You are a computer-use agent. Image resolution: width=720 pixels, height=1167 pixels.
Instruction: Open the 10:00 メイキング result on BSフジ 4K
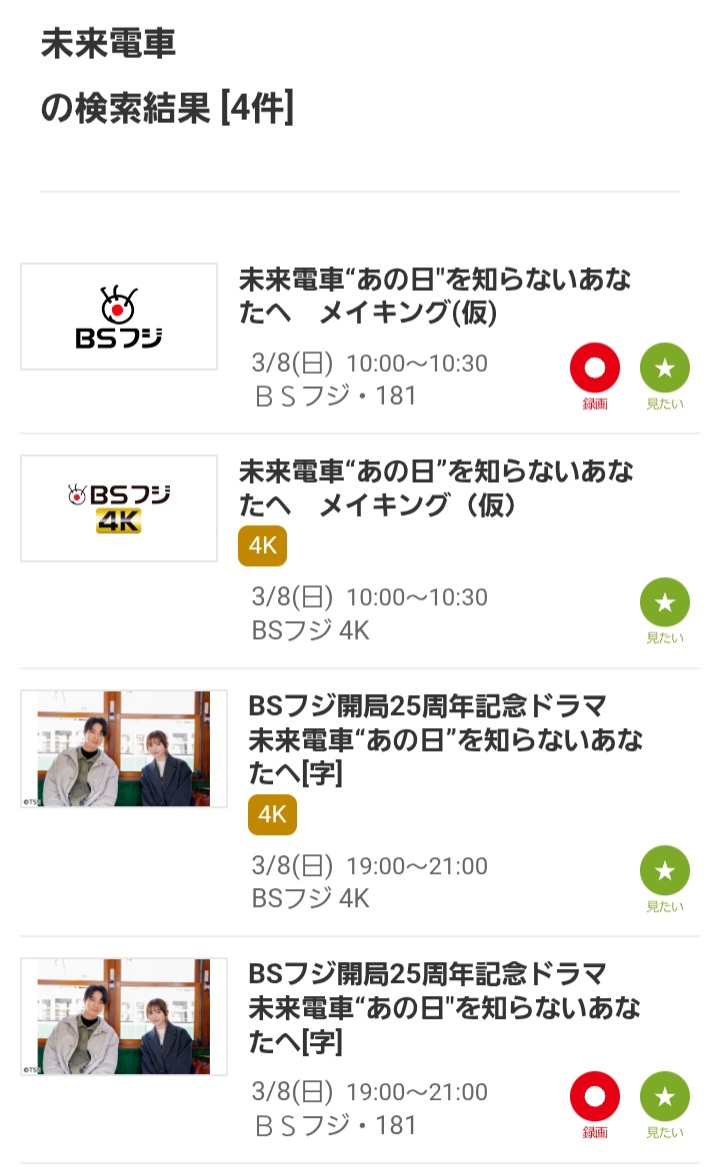point(435,488)
